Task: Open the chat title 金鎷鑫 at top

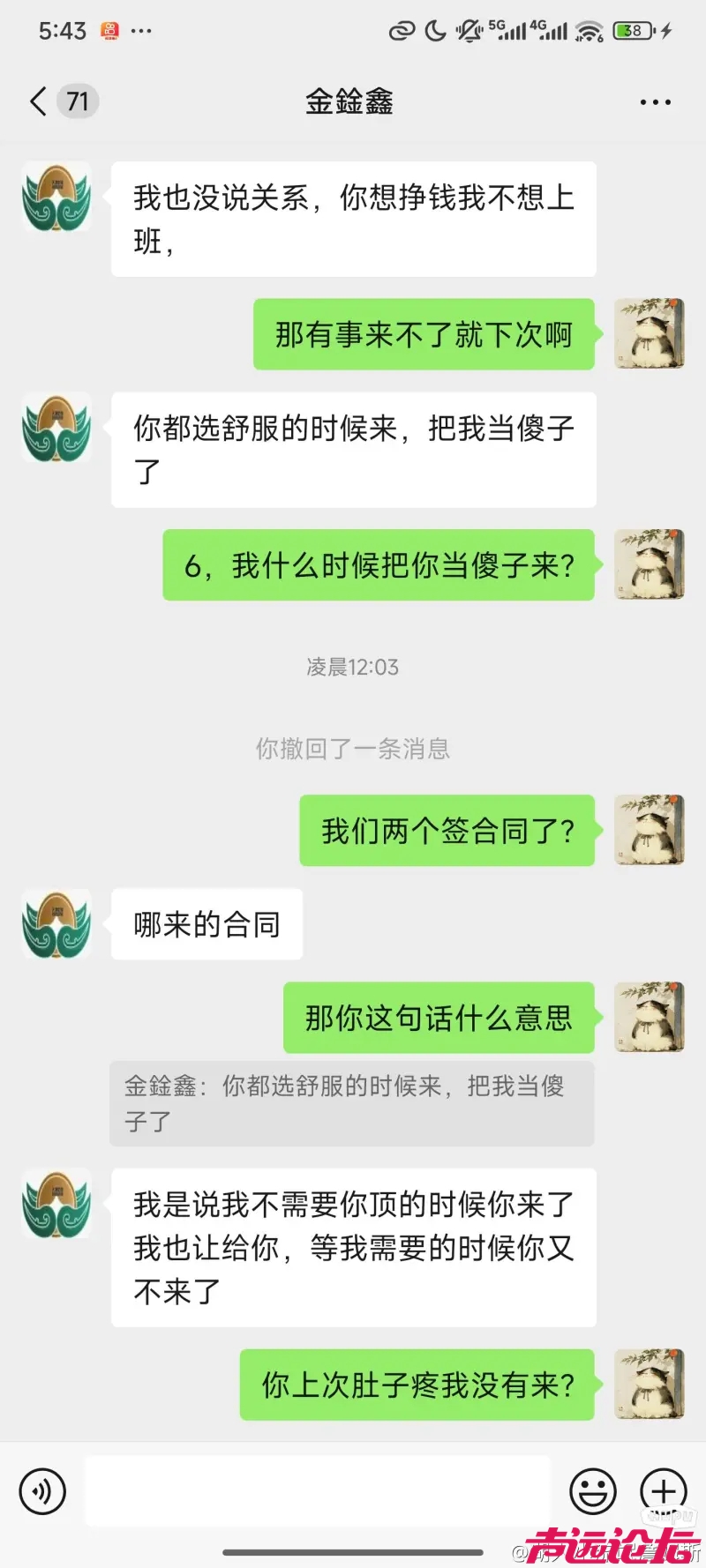Action: click(x=350, y=101)
